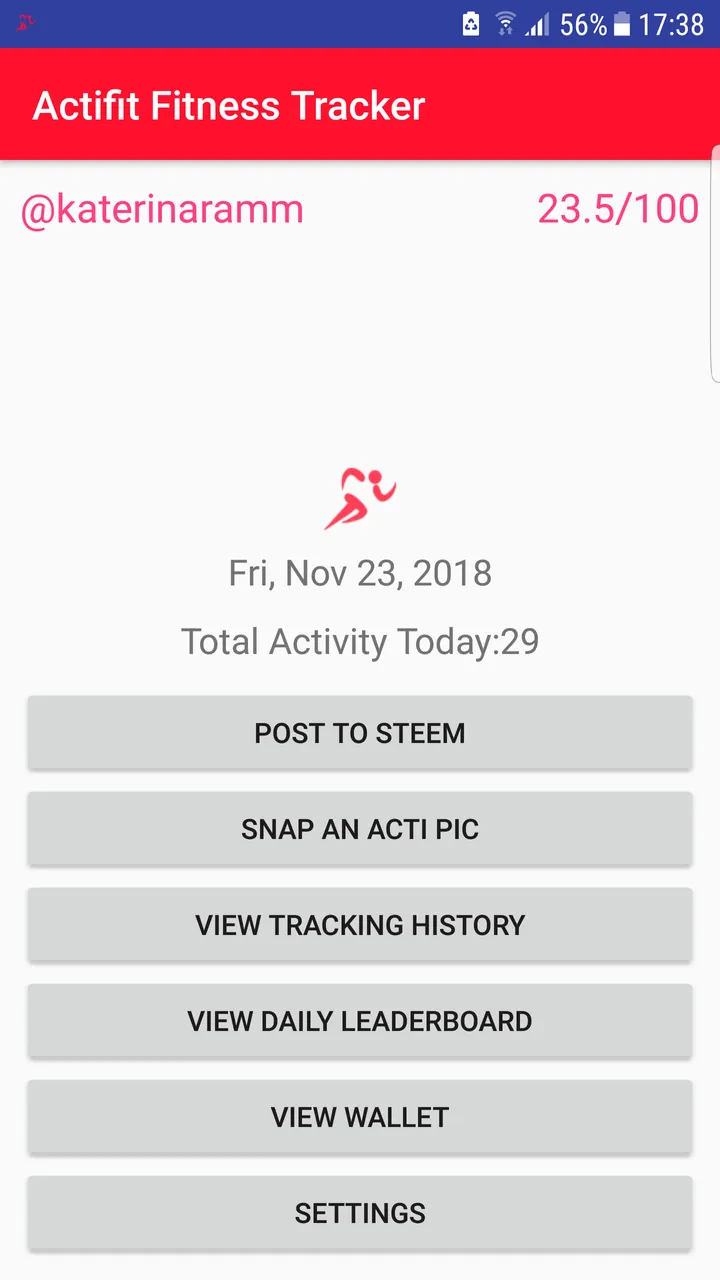Open the wallet view

(x=360, y=1117)
